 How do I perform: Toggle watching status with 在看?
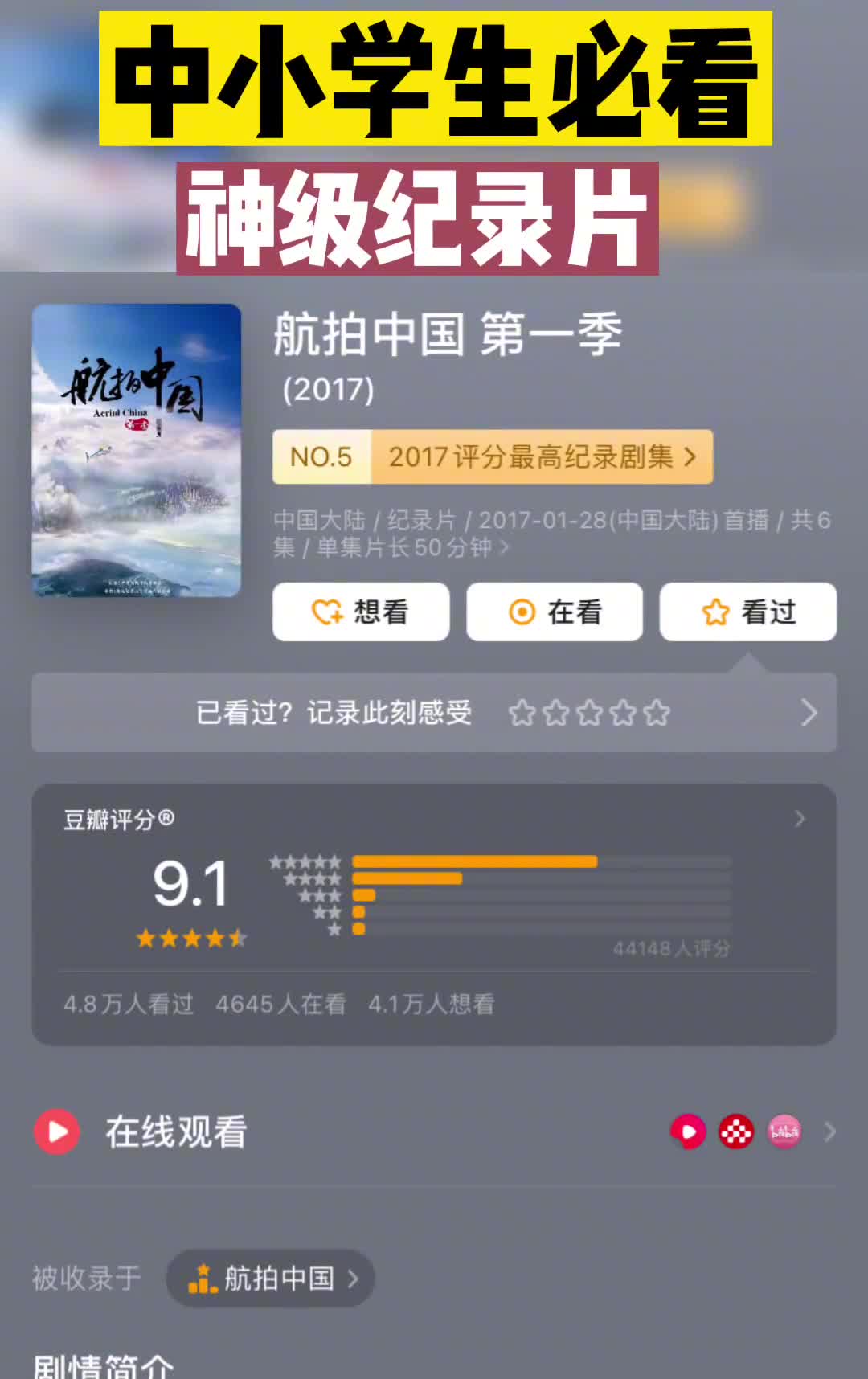tap(554, 612)
